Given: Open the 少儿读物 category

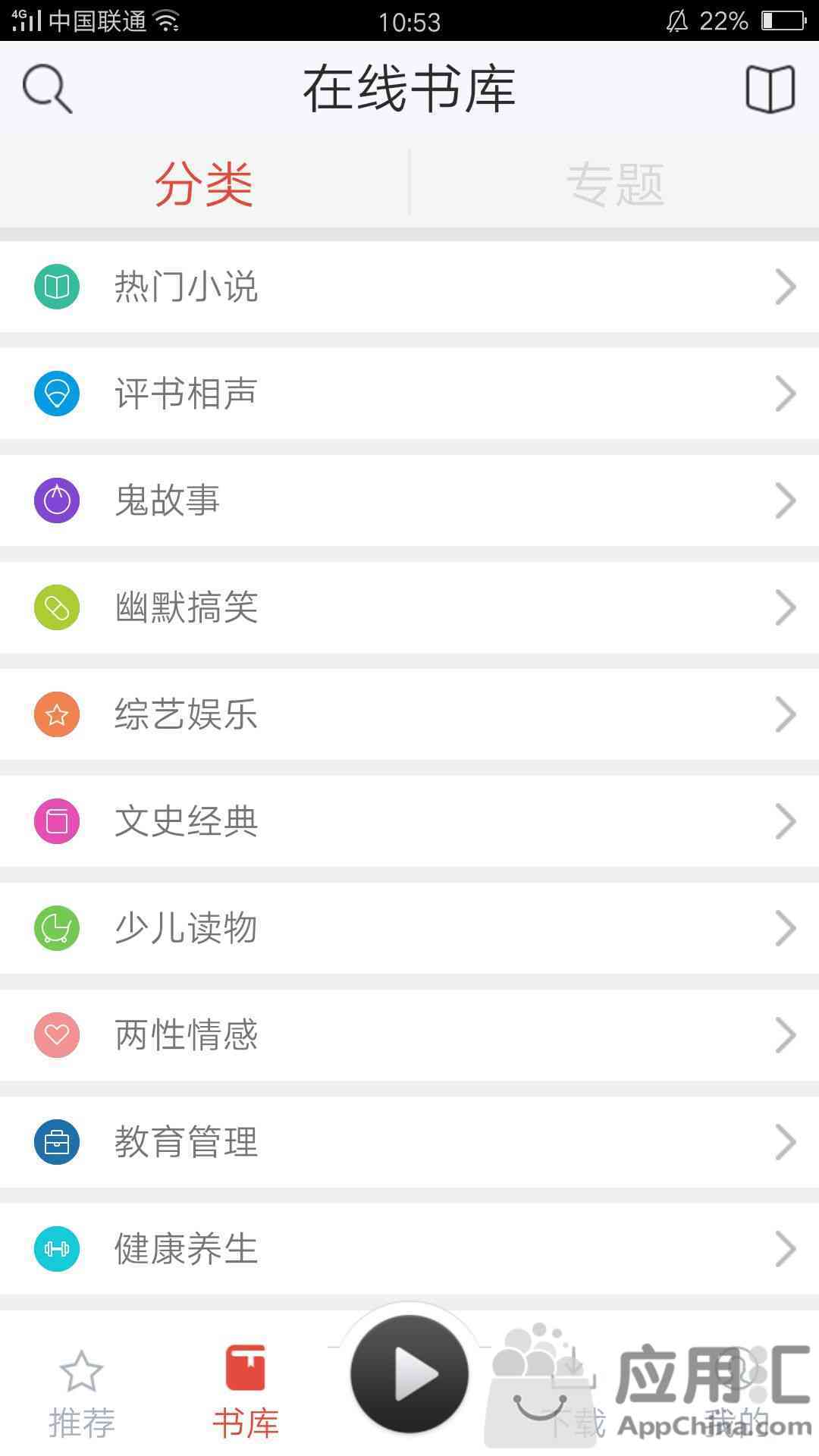Looking at the screenshot, I should coord(409,928).
